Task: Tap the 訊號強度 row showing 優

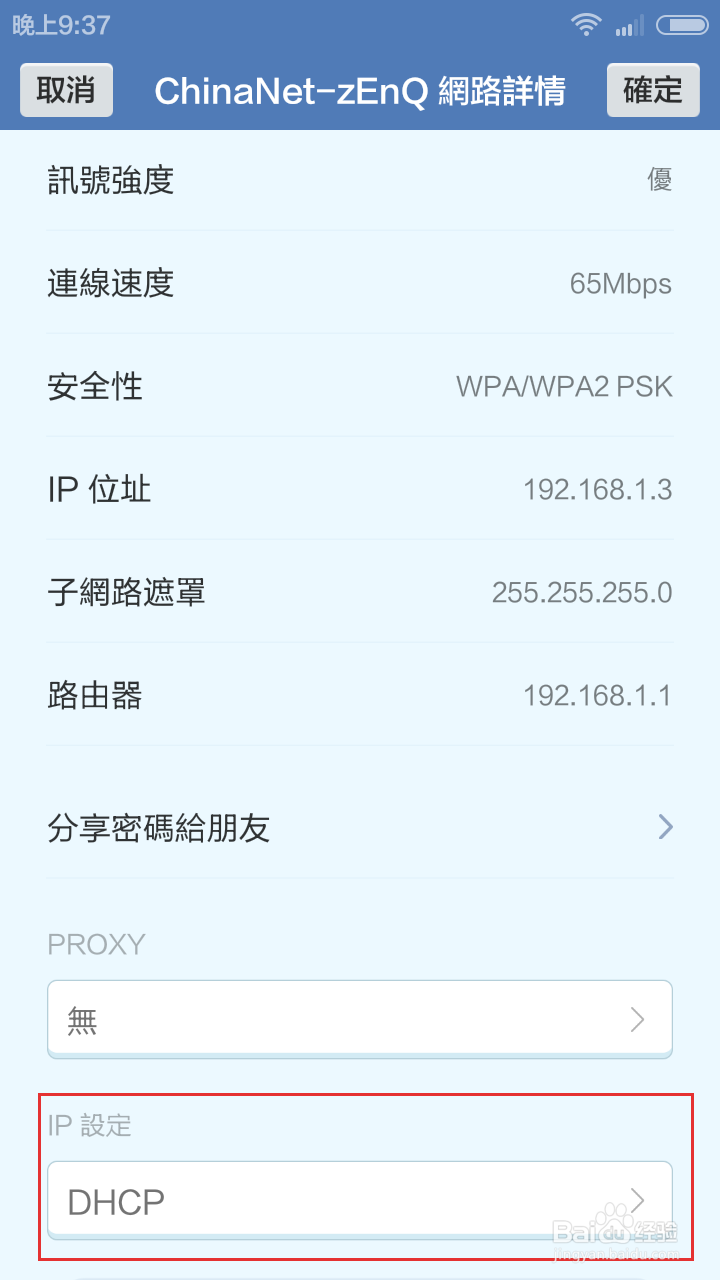Action: click(x=360, y=181)
